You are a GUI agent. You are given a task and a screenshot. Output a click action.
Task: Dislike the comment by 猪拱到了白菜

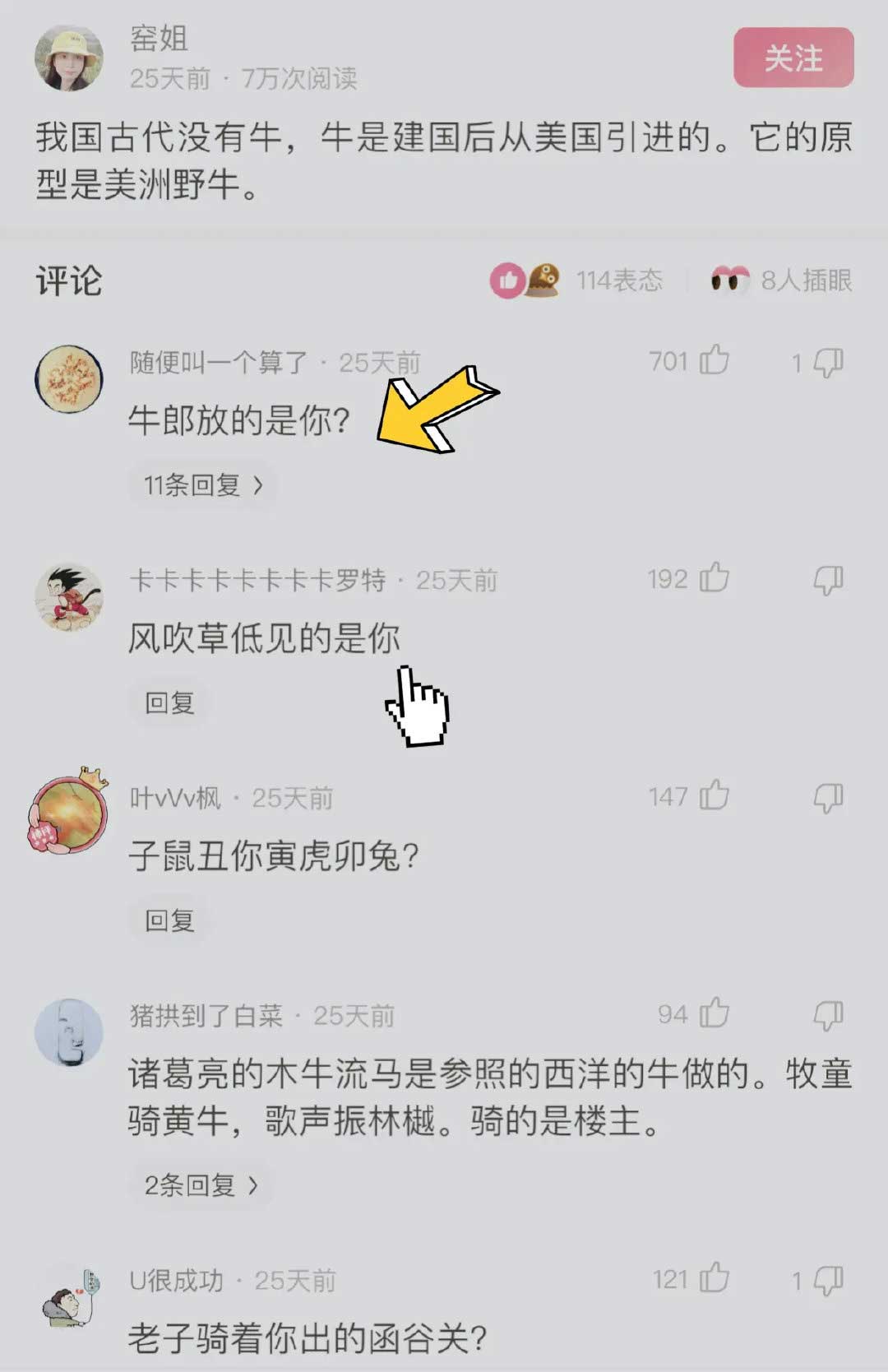(828, 1015)
